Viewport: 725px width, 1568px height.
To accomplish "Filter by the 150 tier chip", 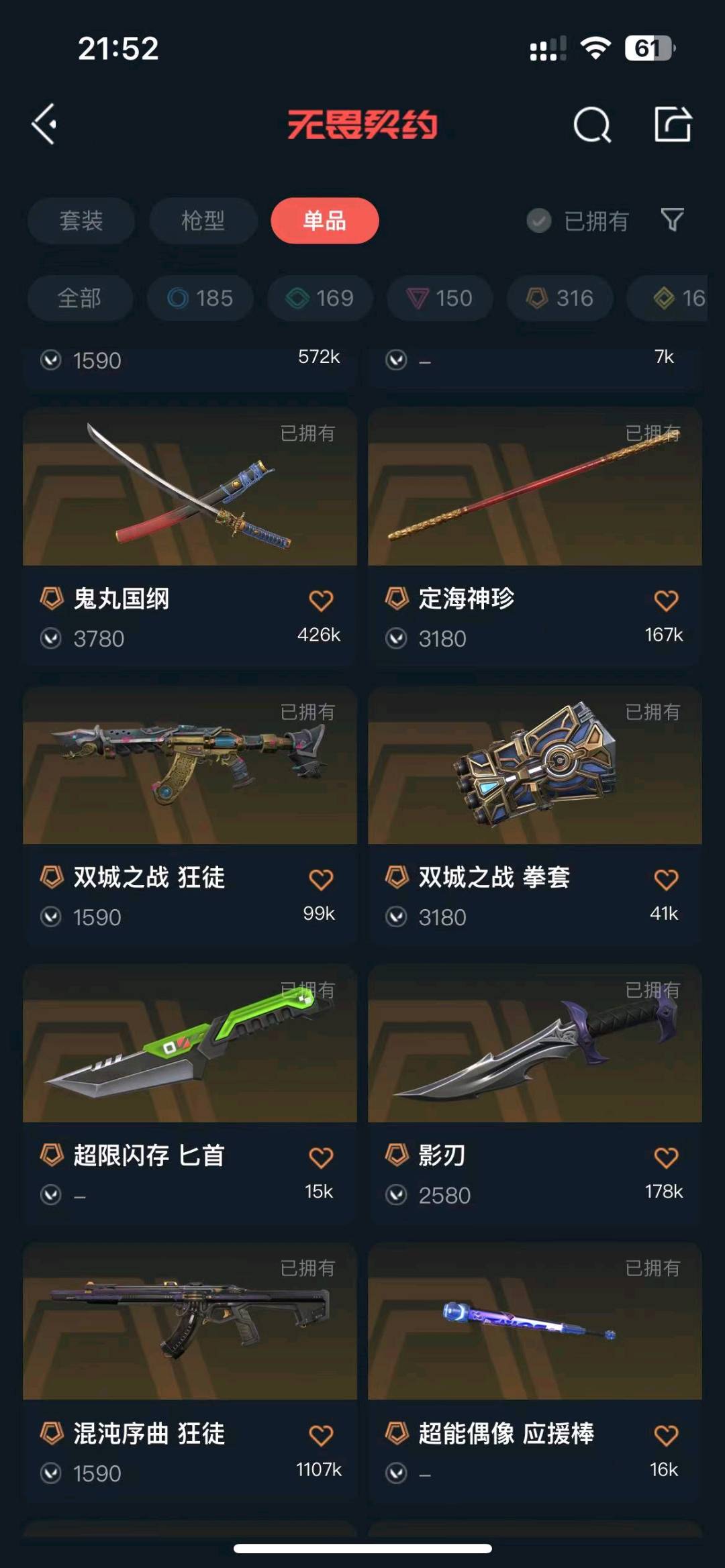I will click(440, 298).
